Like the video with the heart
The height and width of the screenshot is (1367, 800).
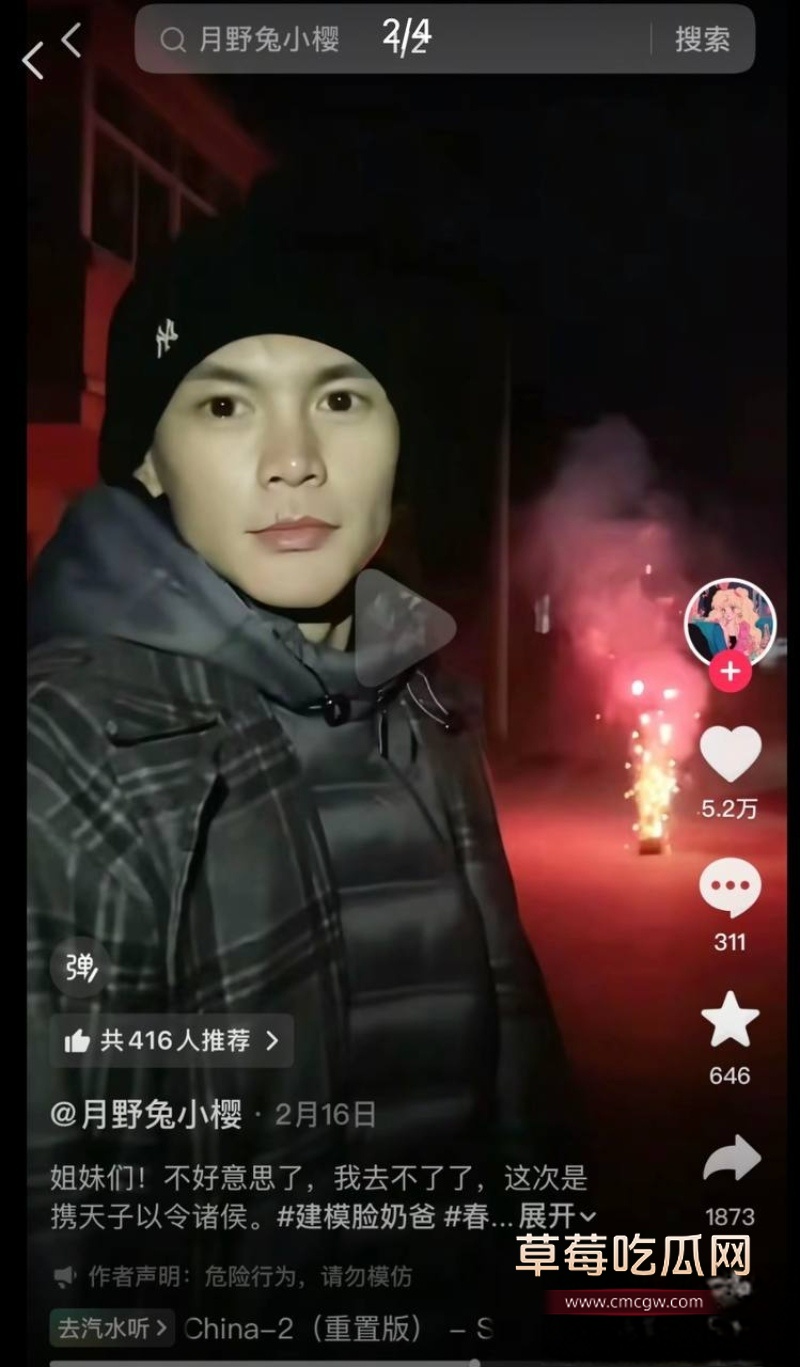point(730,753)
